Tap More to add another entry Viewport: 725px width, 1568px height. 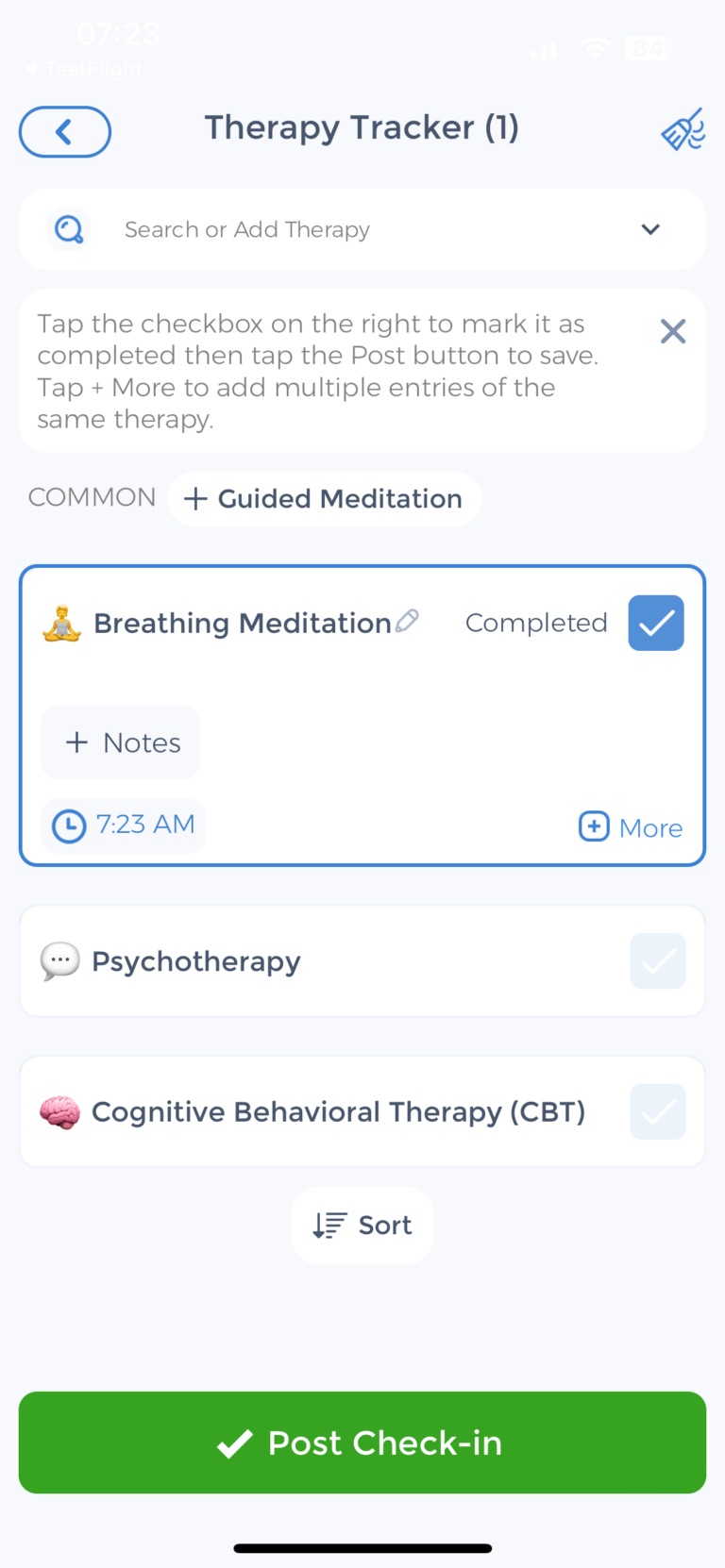631,827
